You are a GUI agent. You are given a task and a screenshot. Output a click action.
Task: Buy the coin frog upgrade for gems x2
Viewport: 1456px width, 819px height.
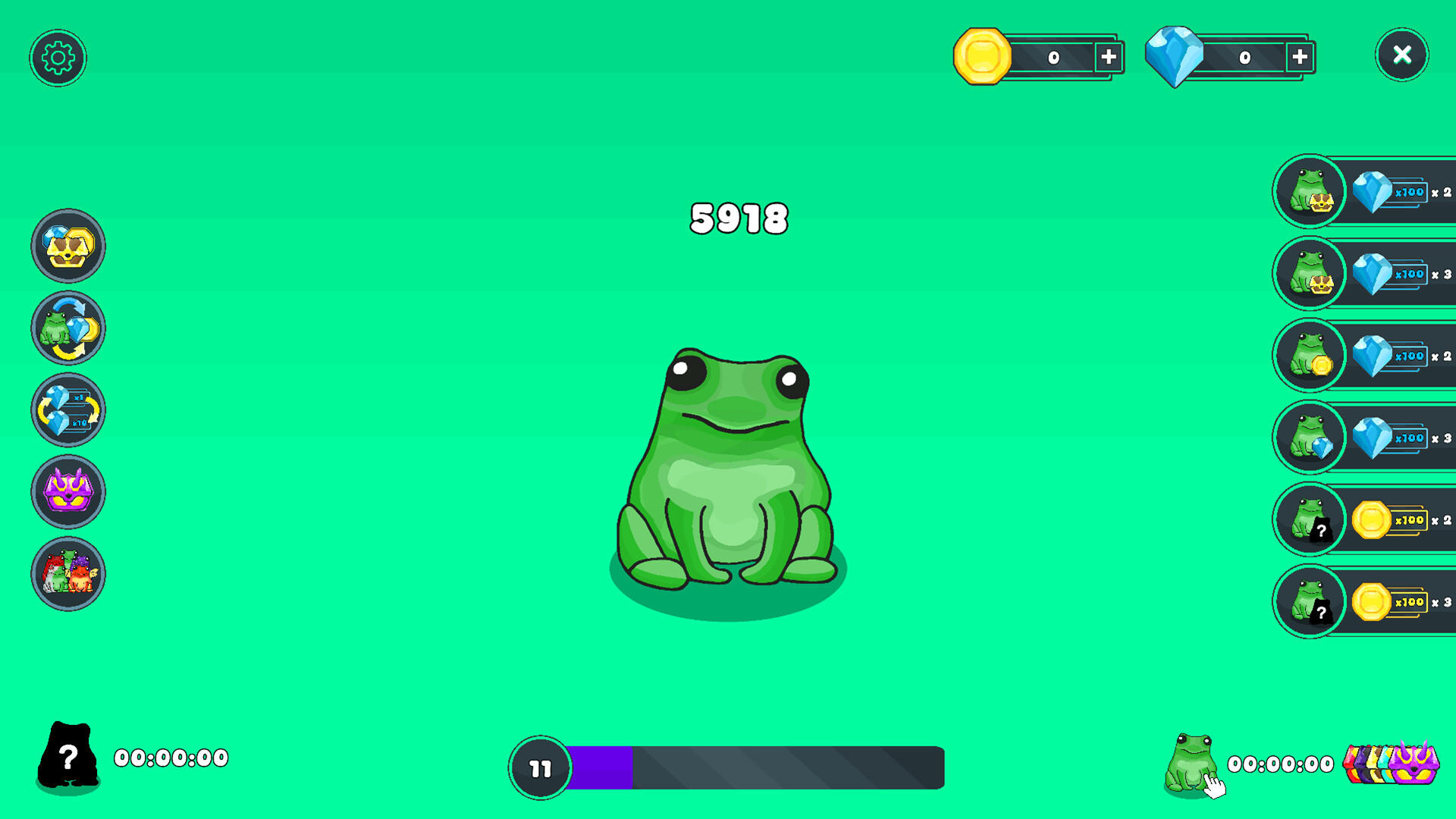(1365, 356)
